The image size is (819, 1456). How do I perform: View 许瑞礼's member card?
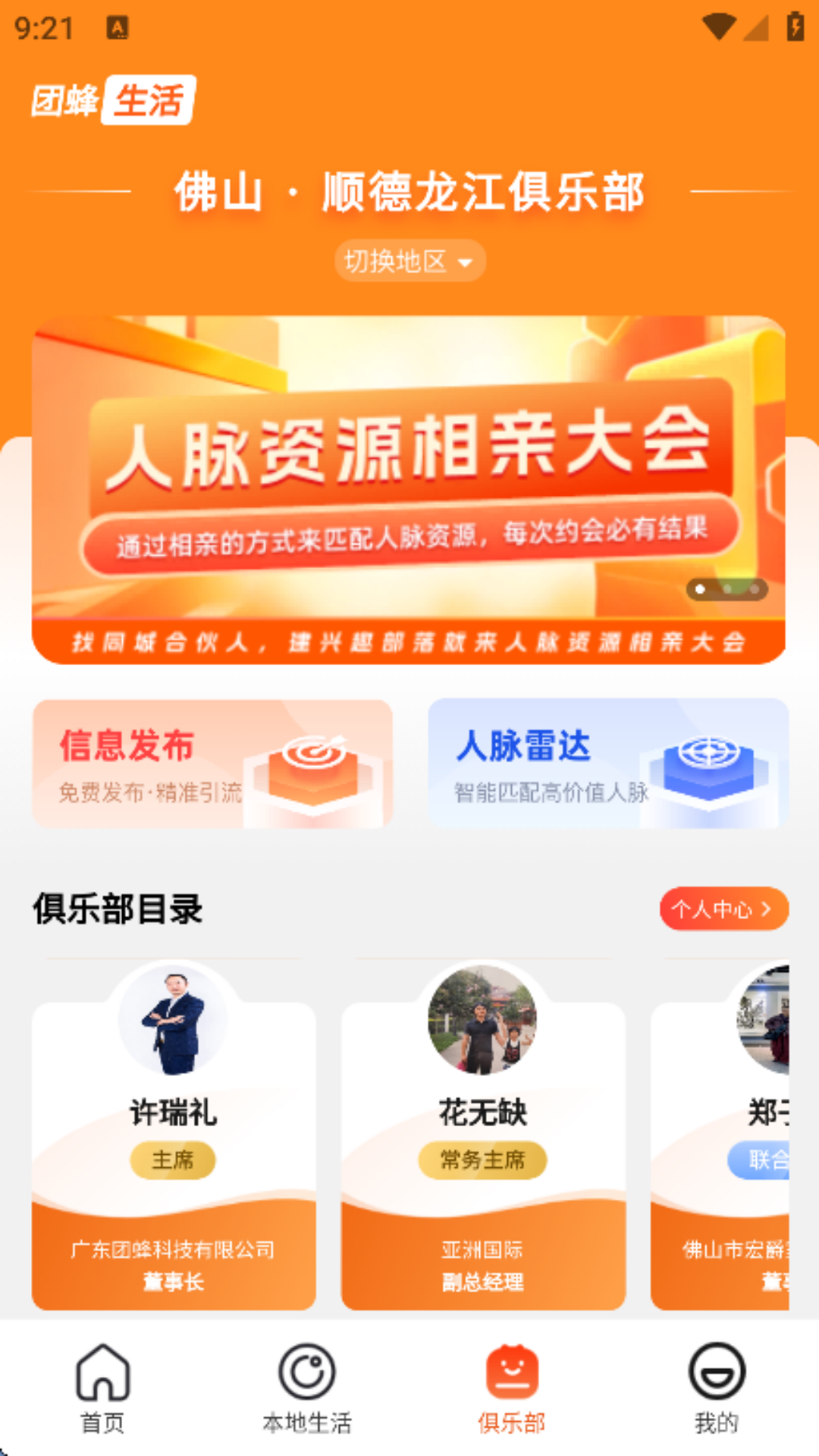pyautogui.click(x=174, y=1136)
